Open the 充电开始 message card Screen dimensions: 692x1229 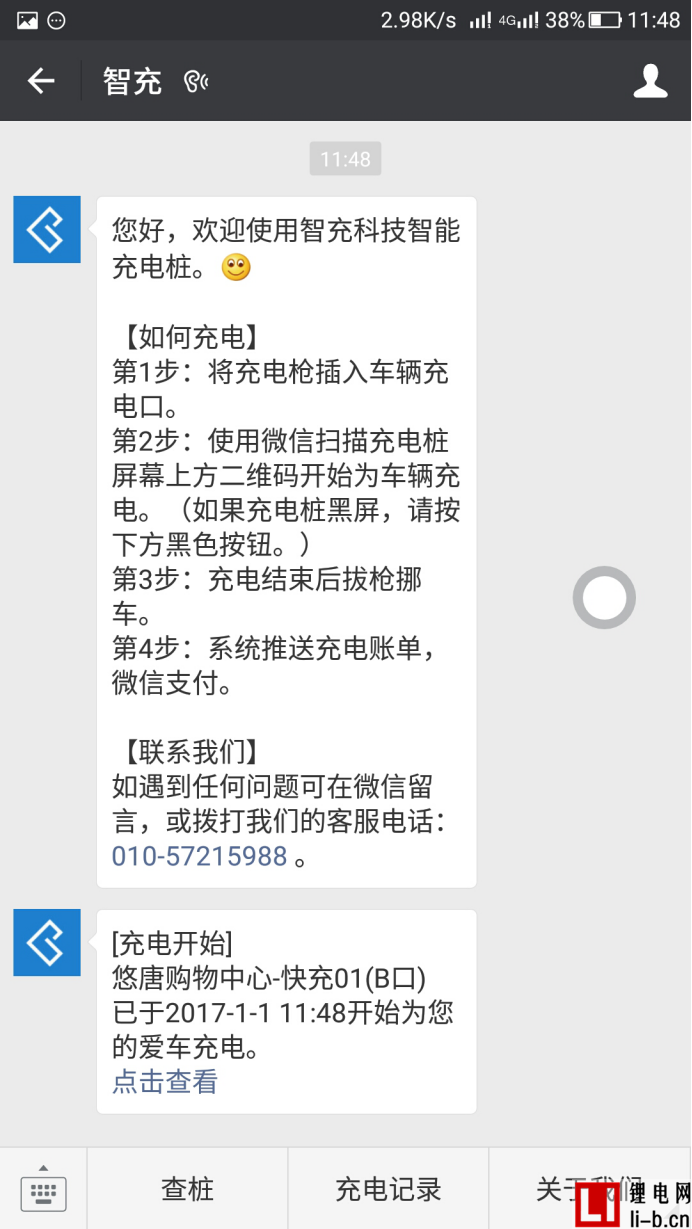pos(286,1012)
